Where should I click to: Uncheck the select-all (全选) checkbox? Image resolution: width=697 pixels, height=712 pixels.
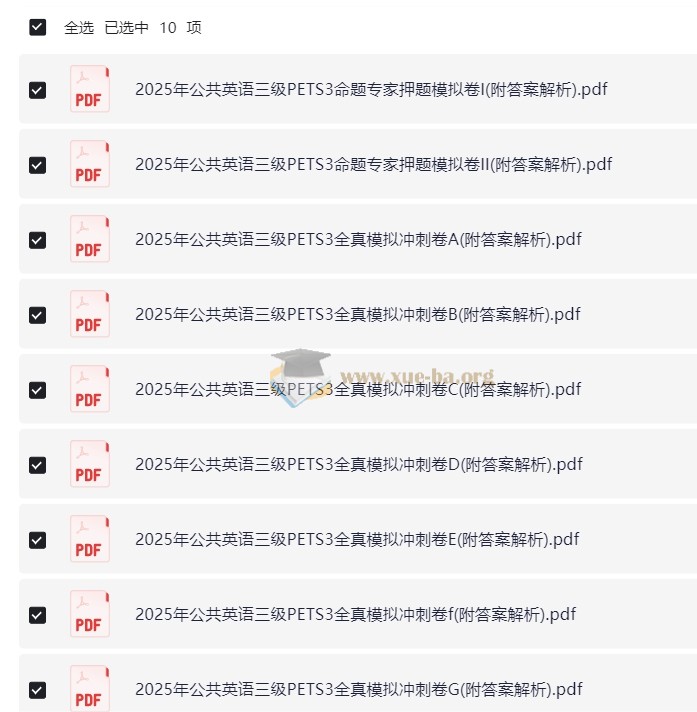(x=38, y=27)
